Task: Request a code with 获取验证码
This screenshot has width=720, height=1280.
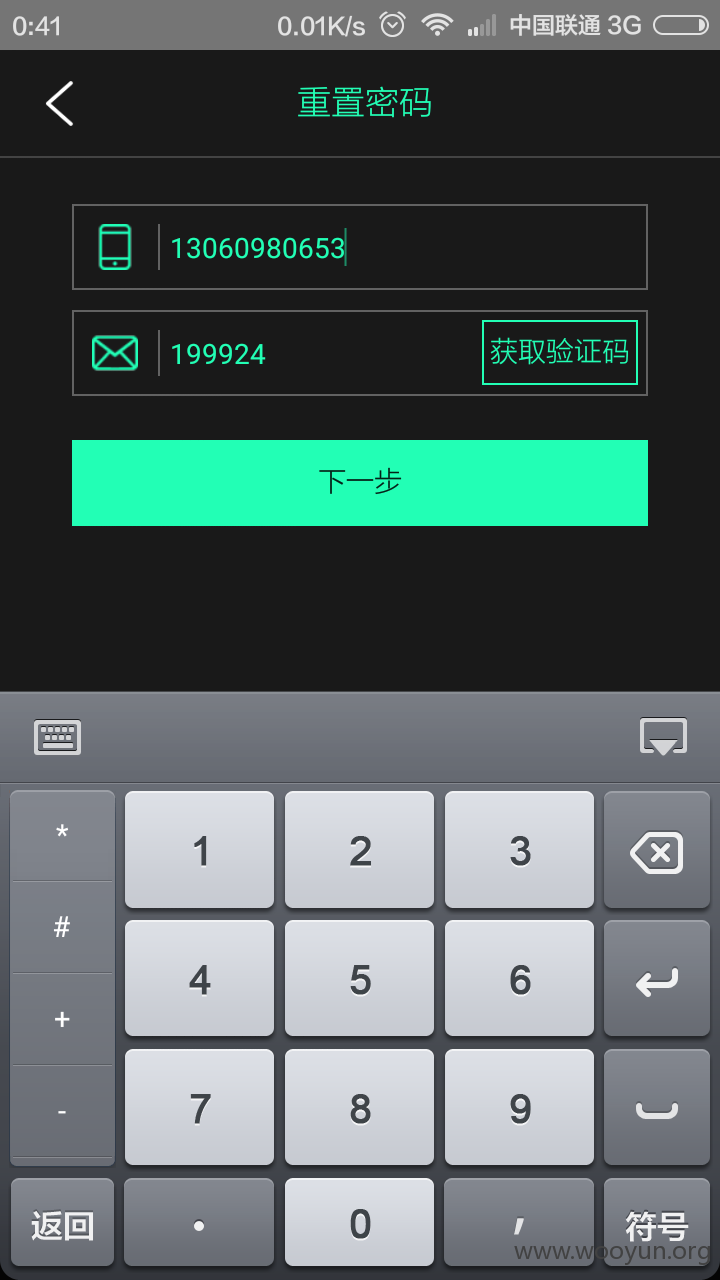Action: (x=559, y=352)
